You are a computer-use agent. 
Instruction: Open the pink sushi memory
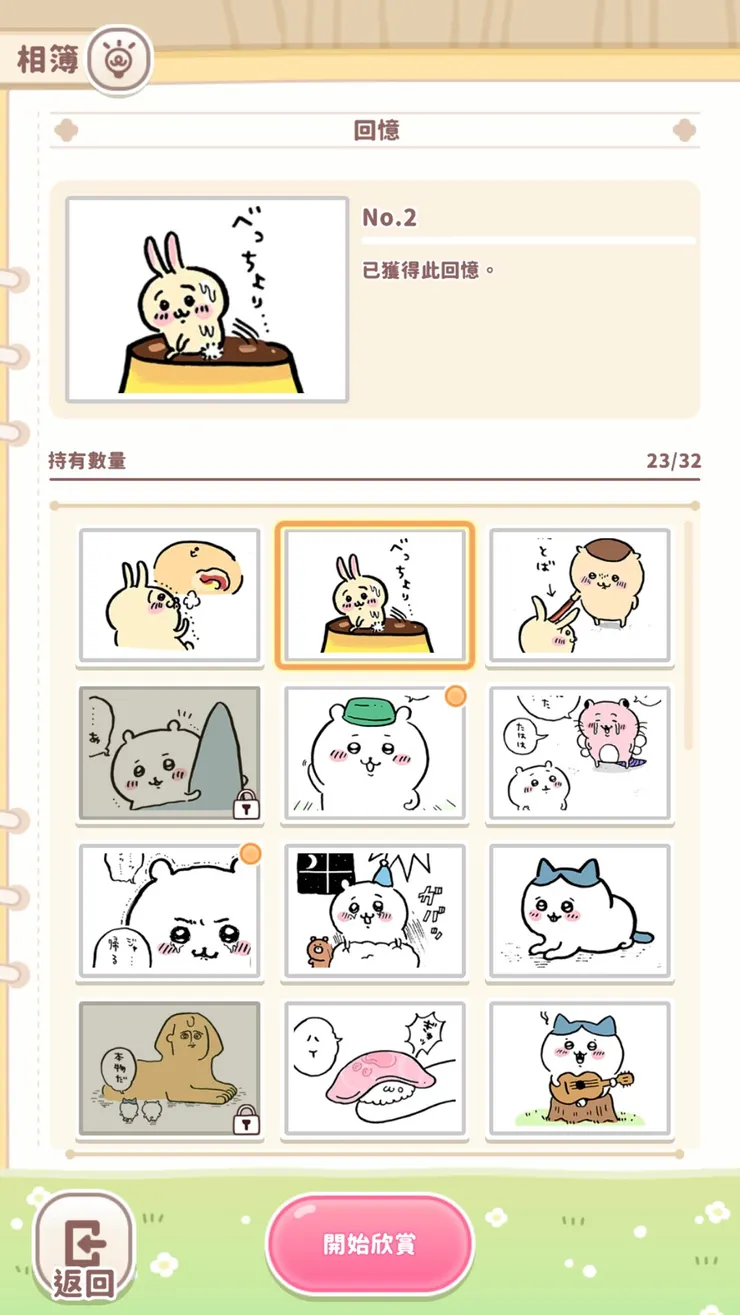point(374,1069)
